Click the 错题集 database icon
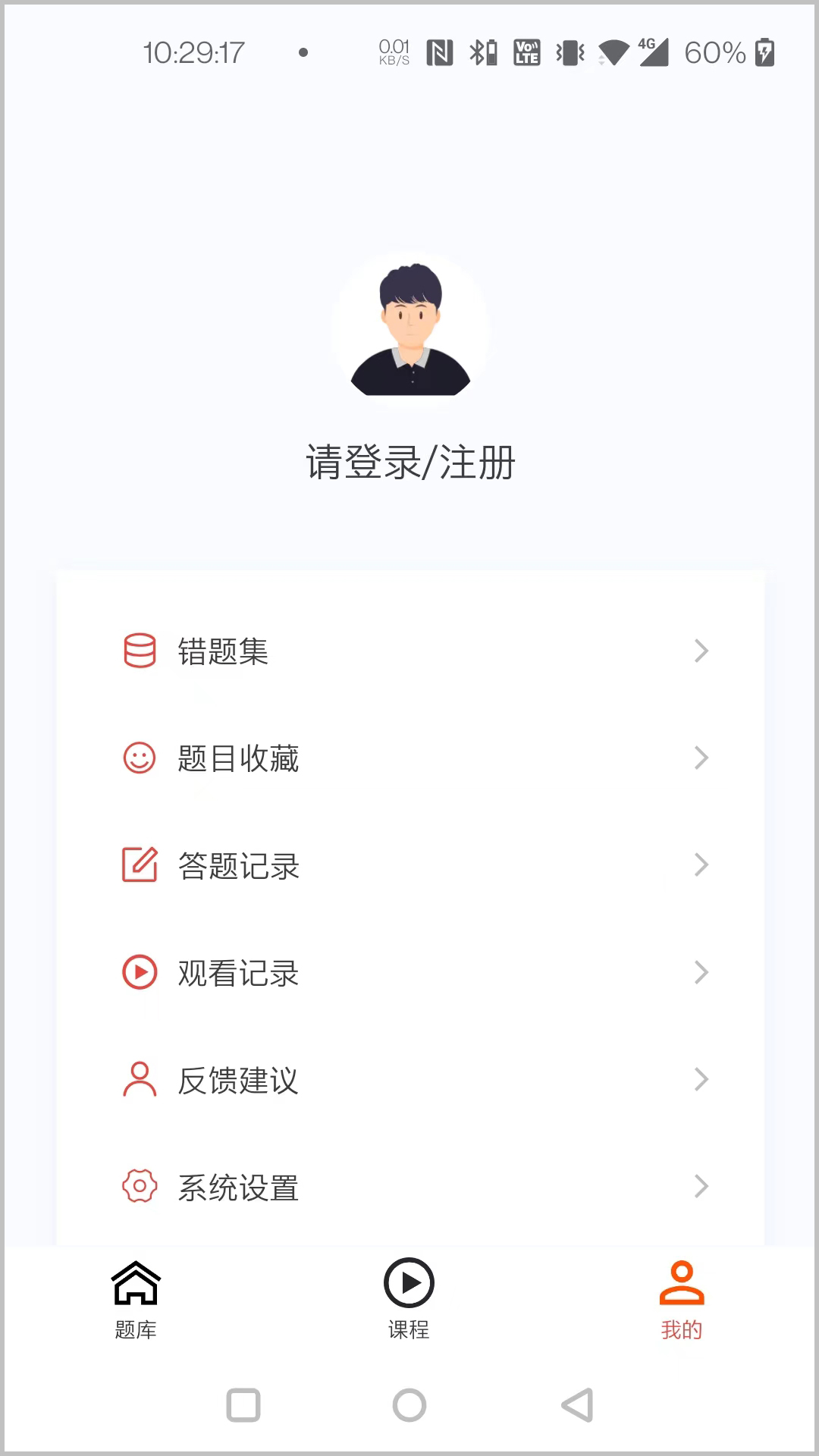The image size is (819, 1456). tap(140, 651)
